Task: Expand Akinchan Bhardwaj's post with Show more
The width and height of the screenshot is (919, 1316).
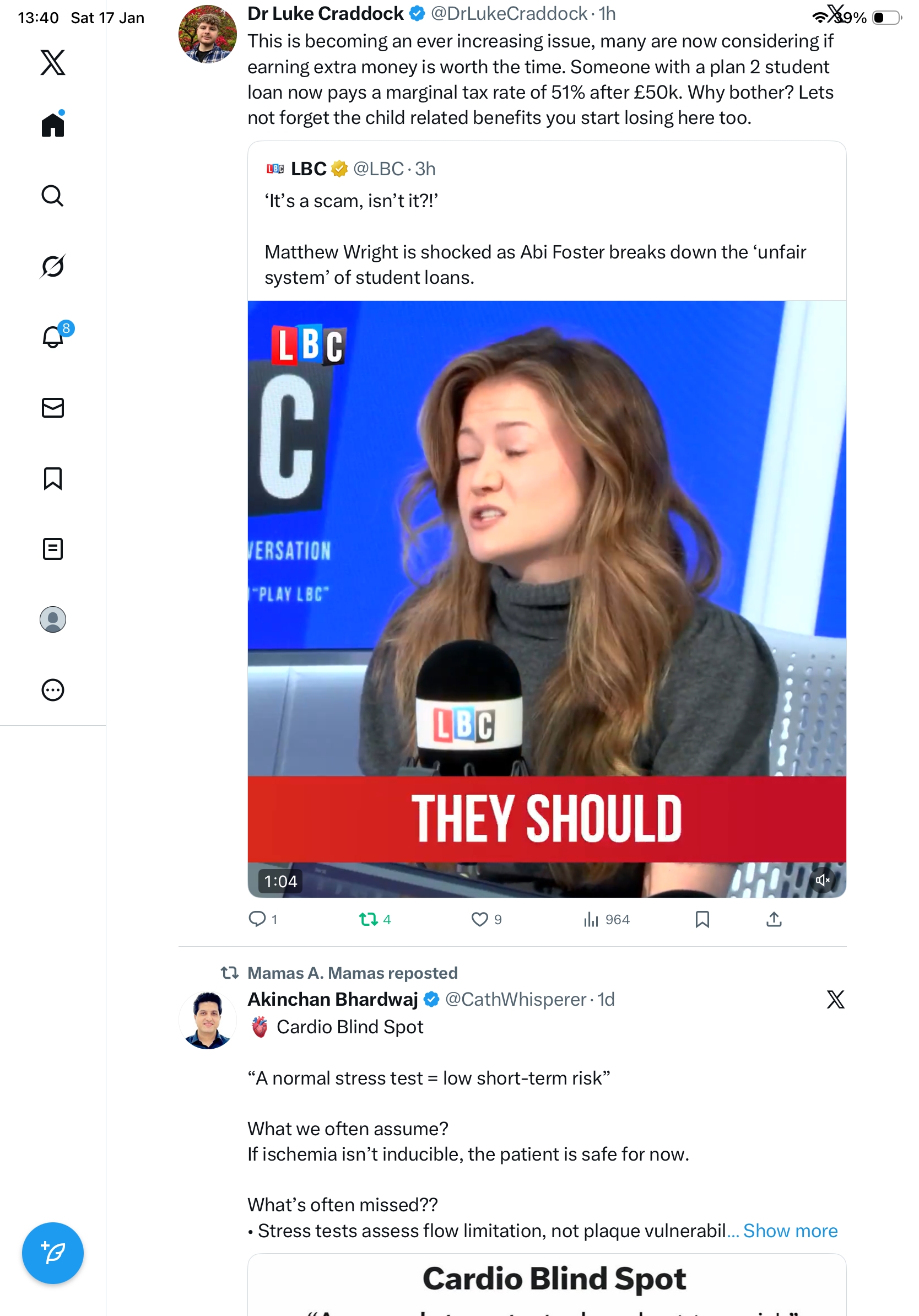Action: [x=790, y=1230]
